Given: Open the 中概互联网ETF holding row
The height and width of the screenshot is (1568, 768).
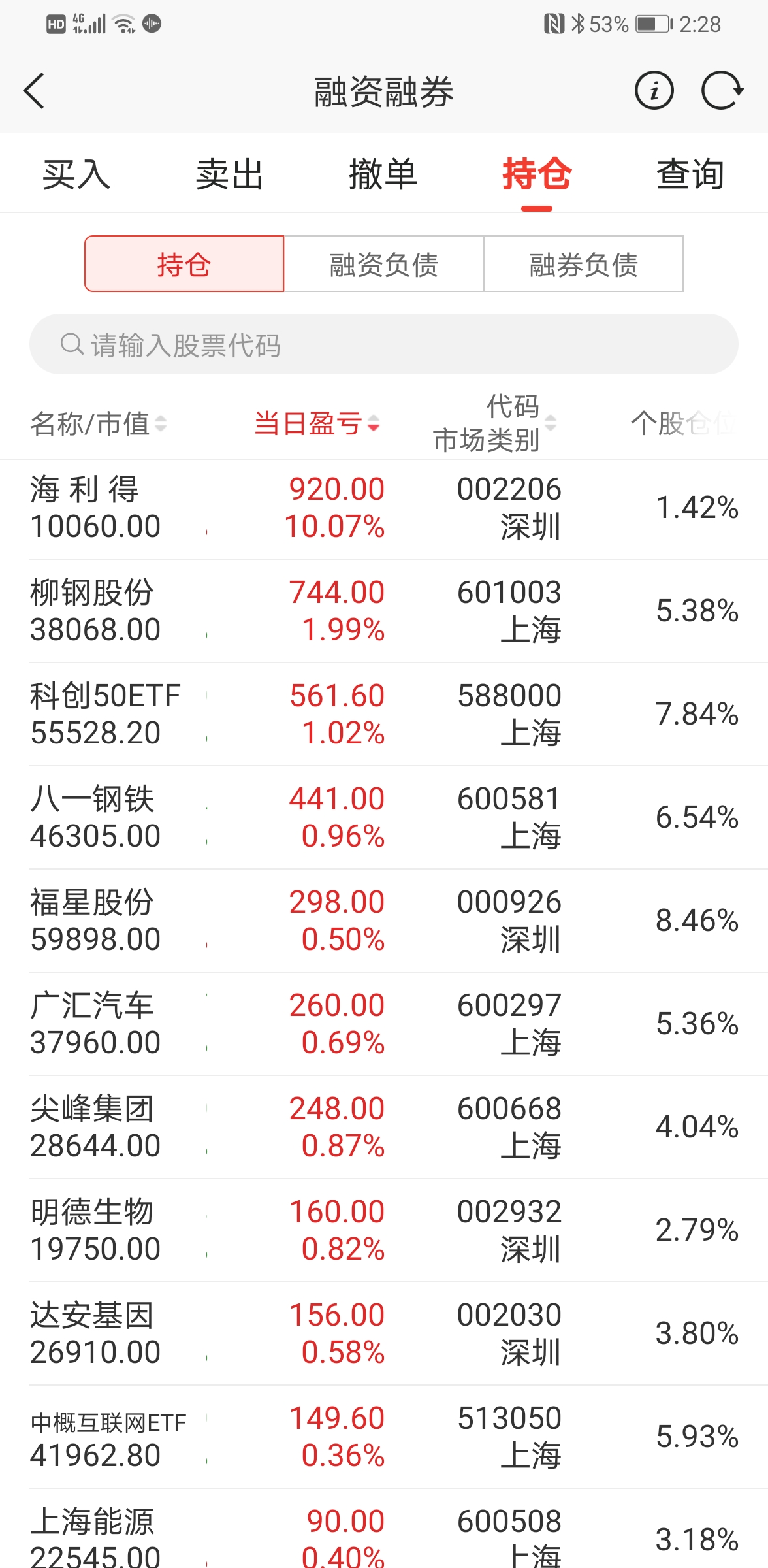Looking at the screenshot, I should point(384,1437).
